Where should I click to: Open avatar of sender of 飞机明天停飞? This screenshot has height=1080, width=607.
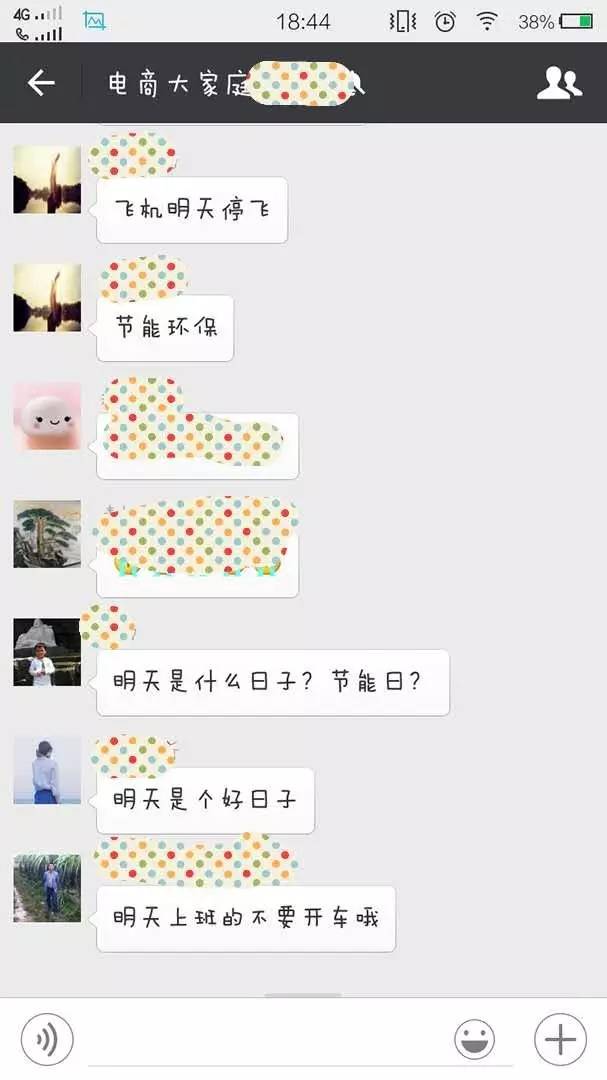(x=47, y=180)
